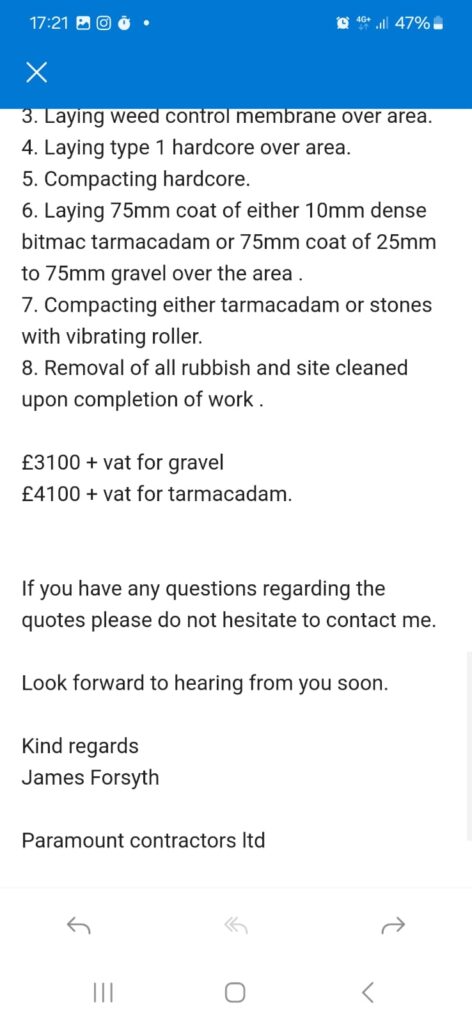Reply to the quote email
The image size is (472, 1024).
click(78, 925)
